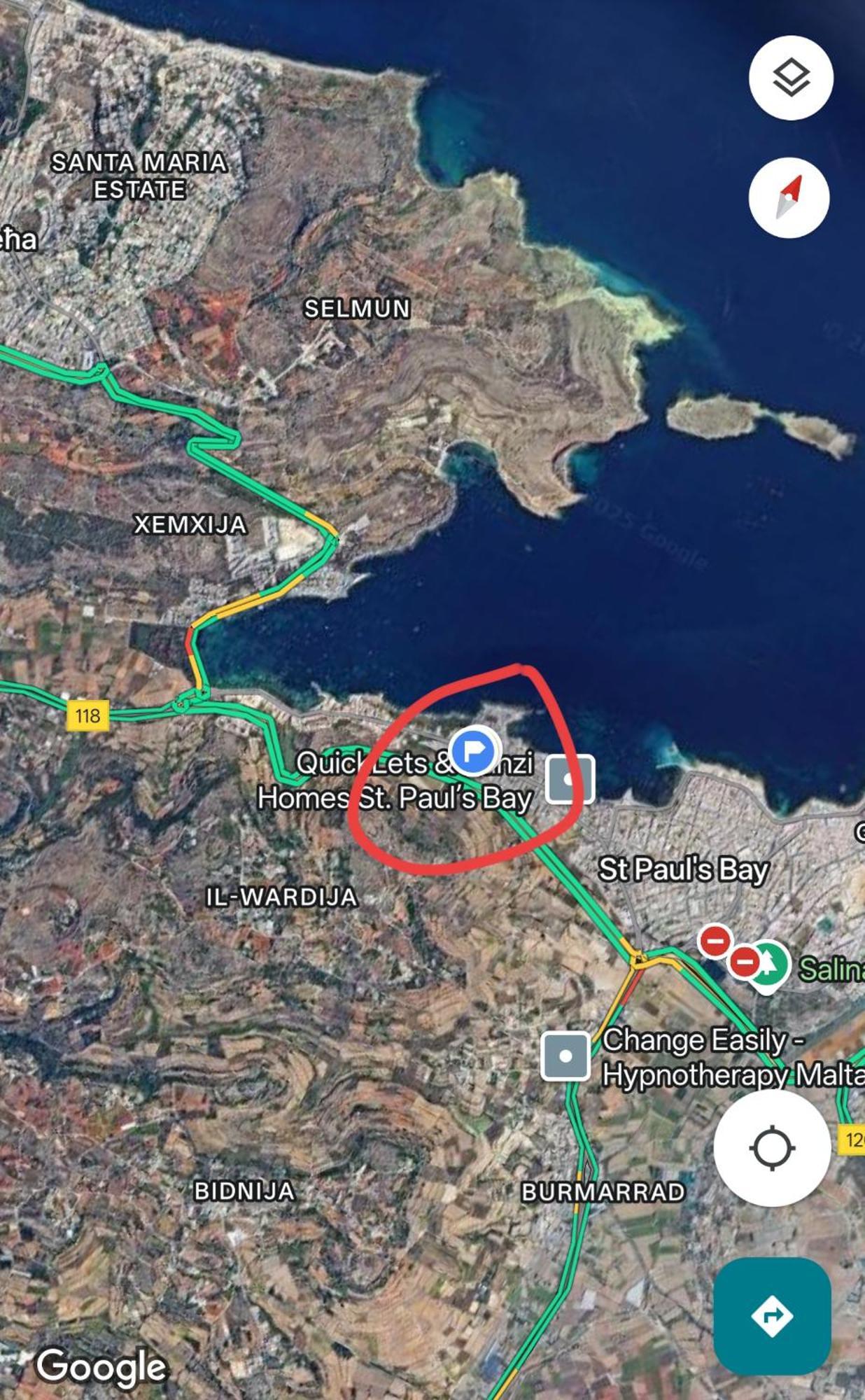Viewport: 865px width, 1400px height.
Task: Center map on my current location
Action: (772, 1148)
